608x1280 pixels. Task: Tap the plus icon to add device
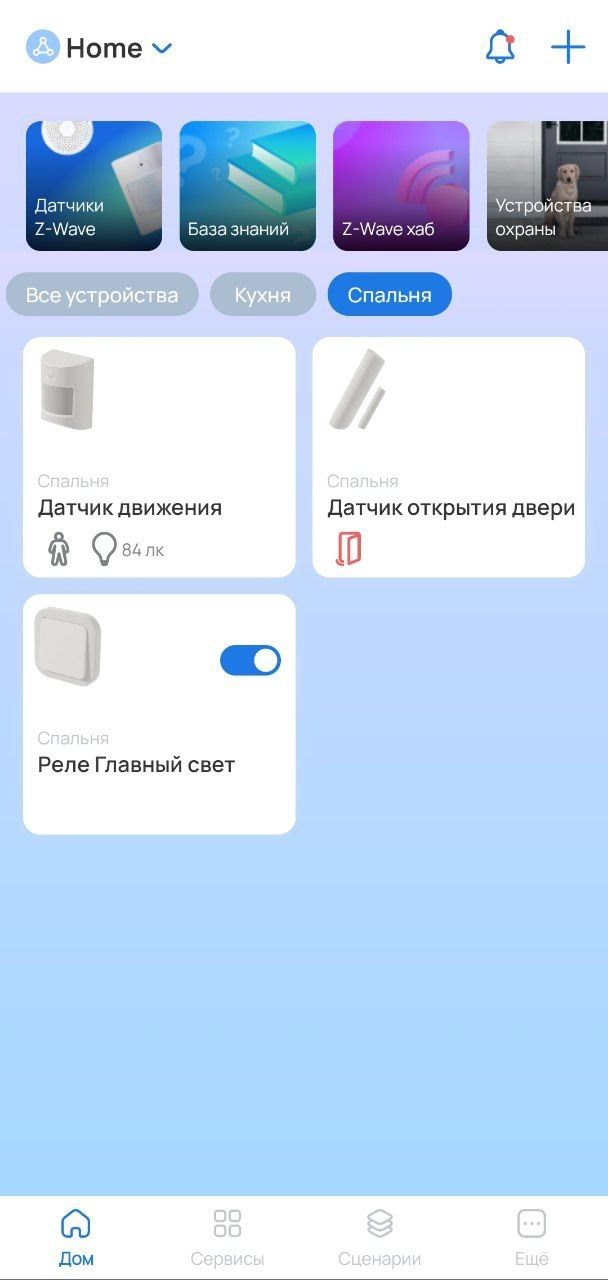tap(568, 47)
